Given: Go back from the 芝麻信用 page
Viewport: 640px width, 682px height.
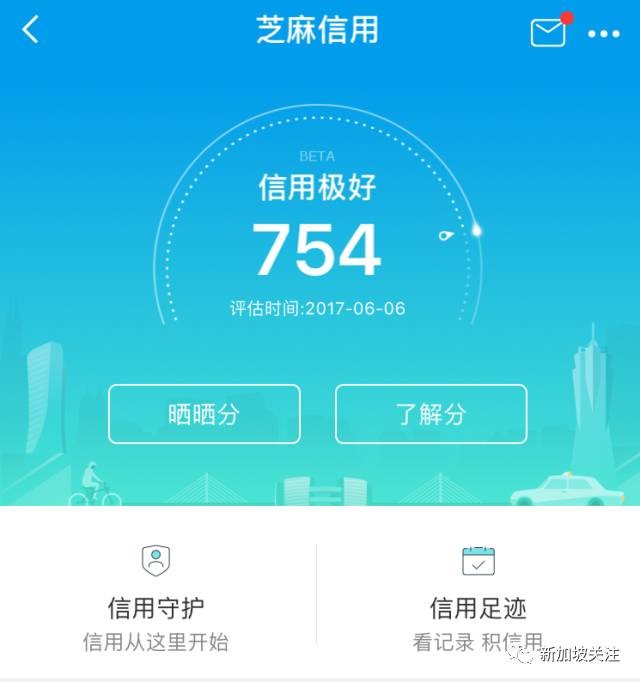Looking at the screenshot, I should click(x=31, y=31).
